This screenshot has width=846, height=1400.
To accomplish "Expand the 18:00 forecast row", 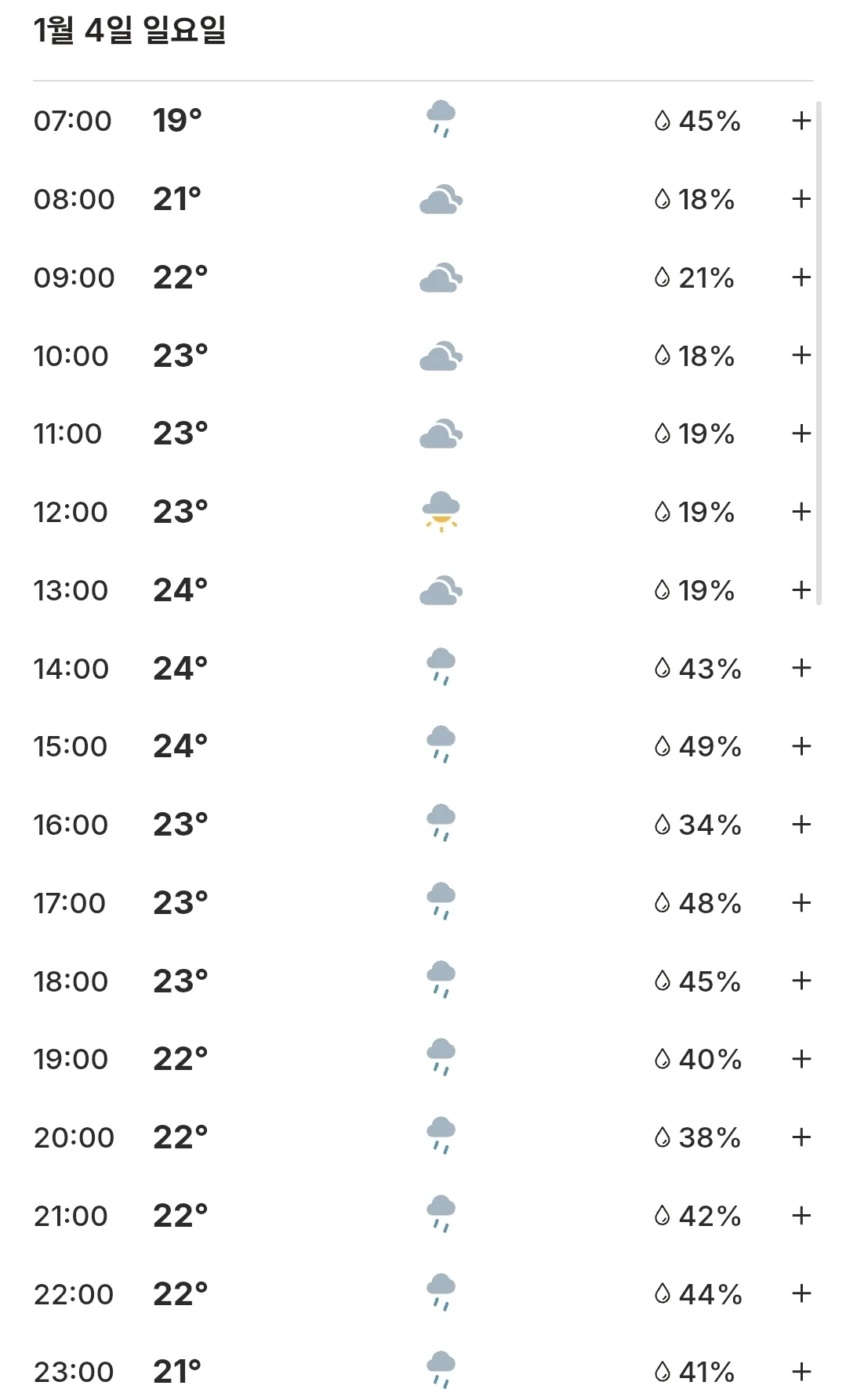I will (x=801, y=981).
